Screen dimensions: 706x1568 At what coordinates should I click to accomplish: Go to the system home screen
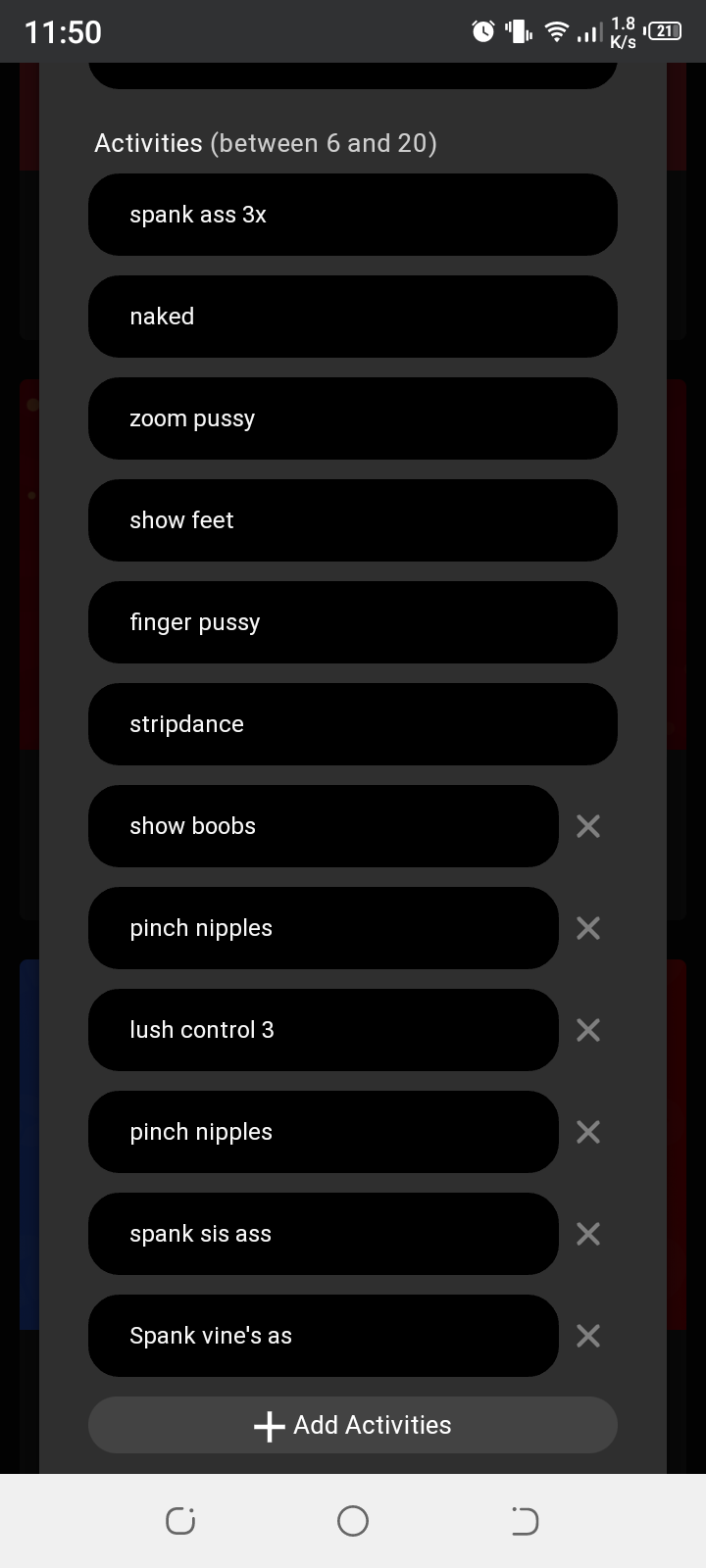tap(353, 1521)
